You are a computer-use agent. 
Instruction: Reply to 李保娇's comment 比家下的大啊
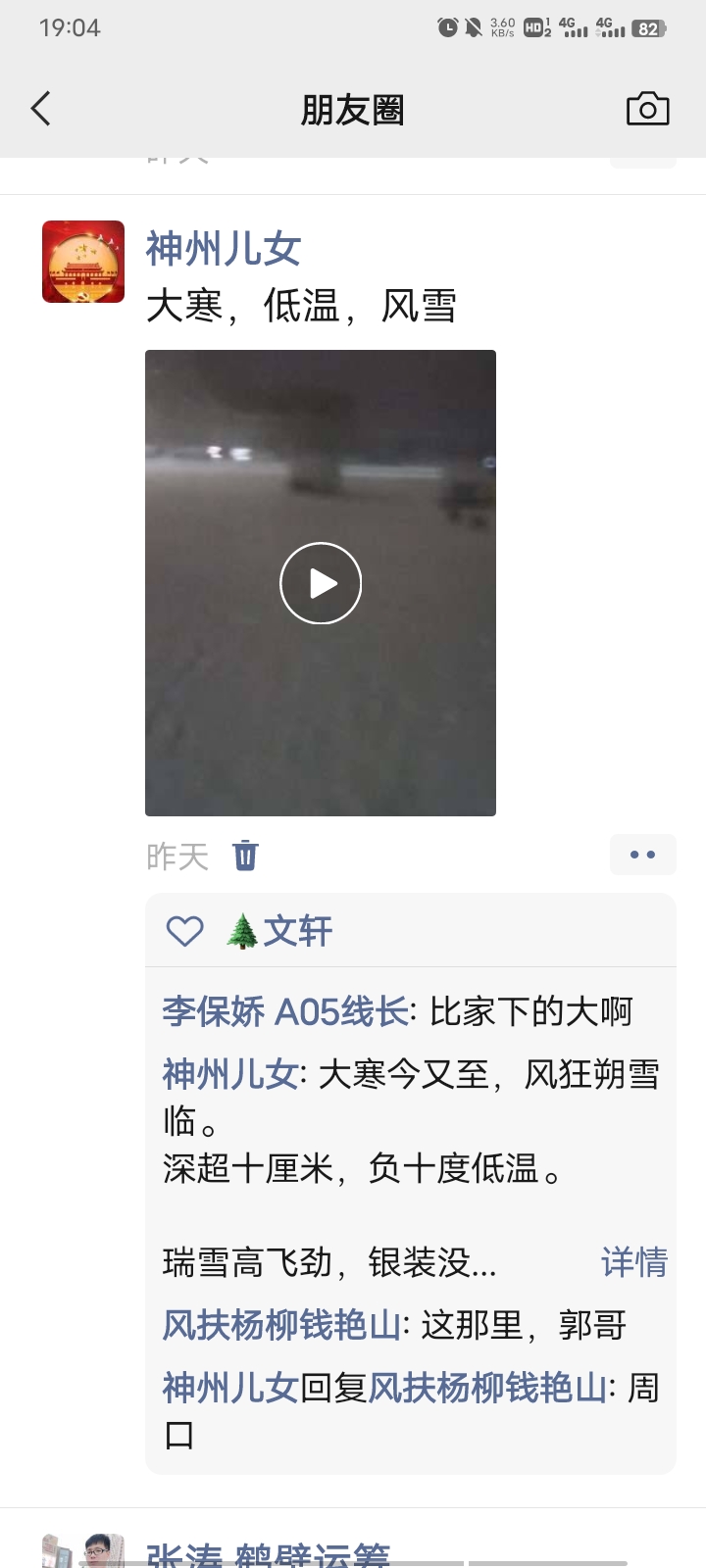pos(529,1011)
